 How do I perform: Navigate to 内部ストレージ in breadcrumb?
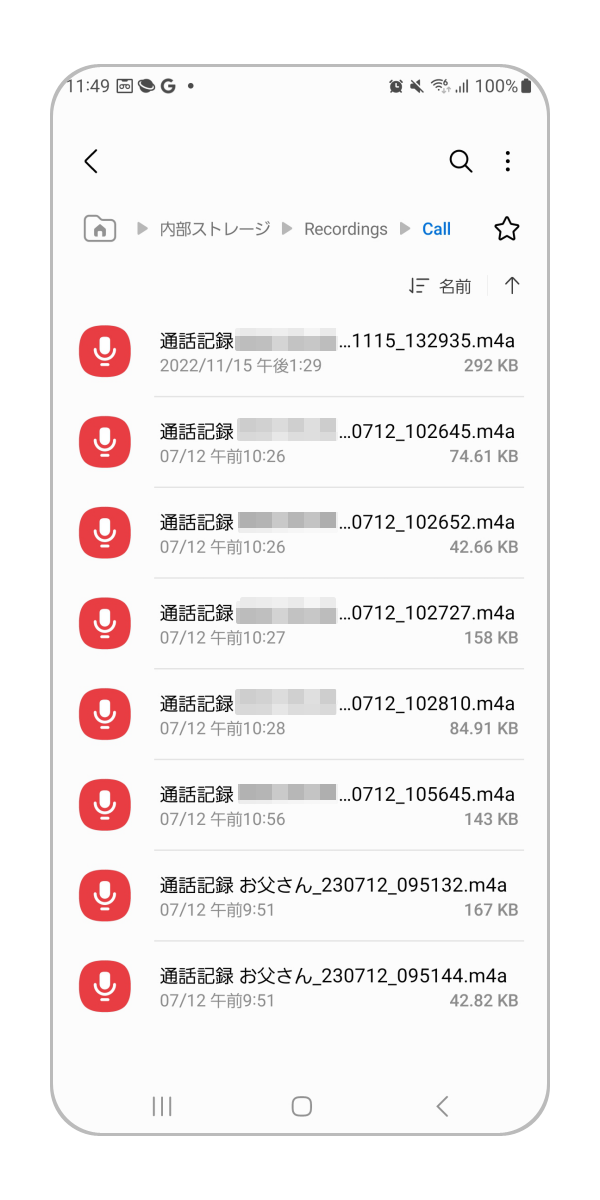(215, 229)
